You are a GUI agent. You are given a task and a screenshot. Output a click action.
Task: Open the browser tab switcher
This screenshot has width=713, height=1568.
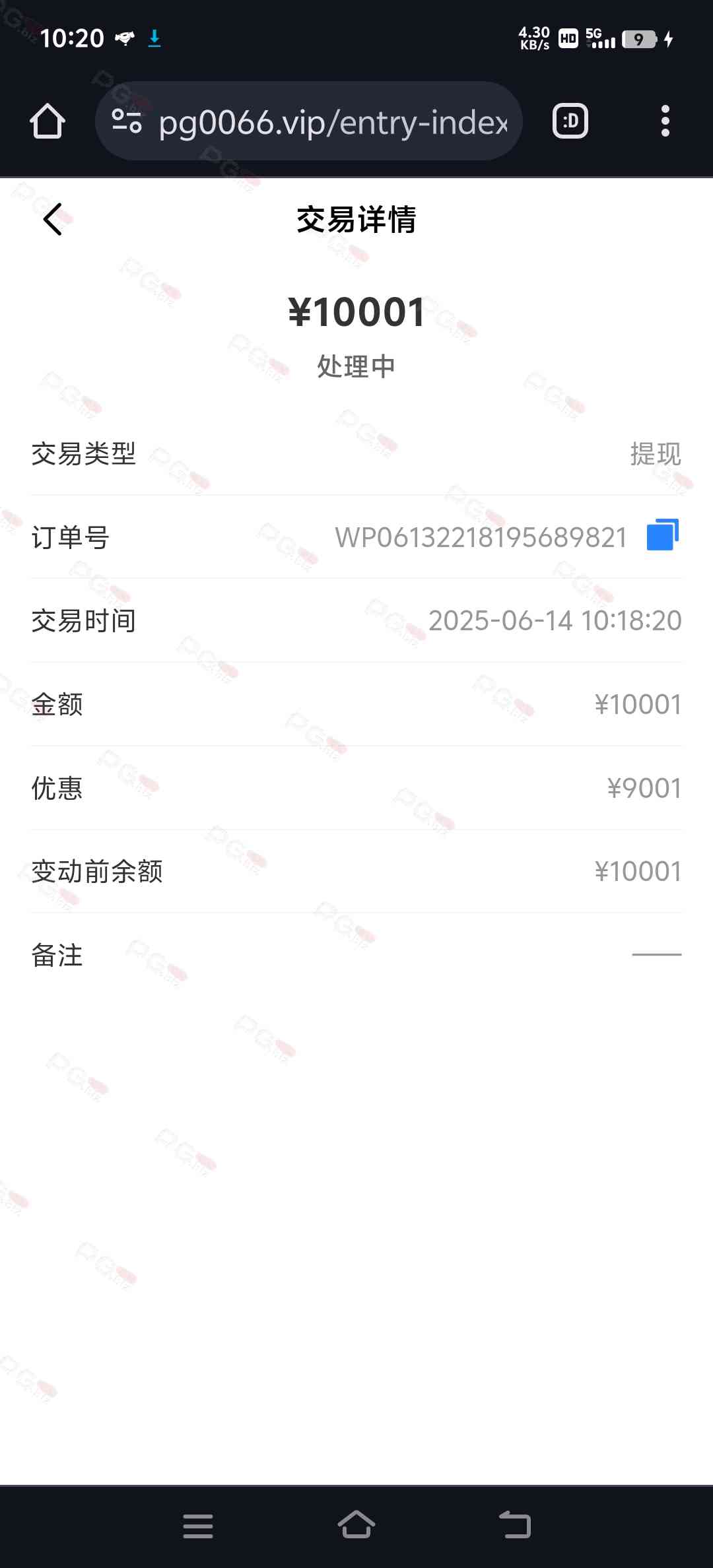pos(570,121)
